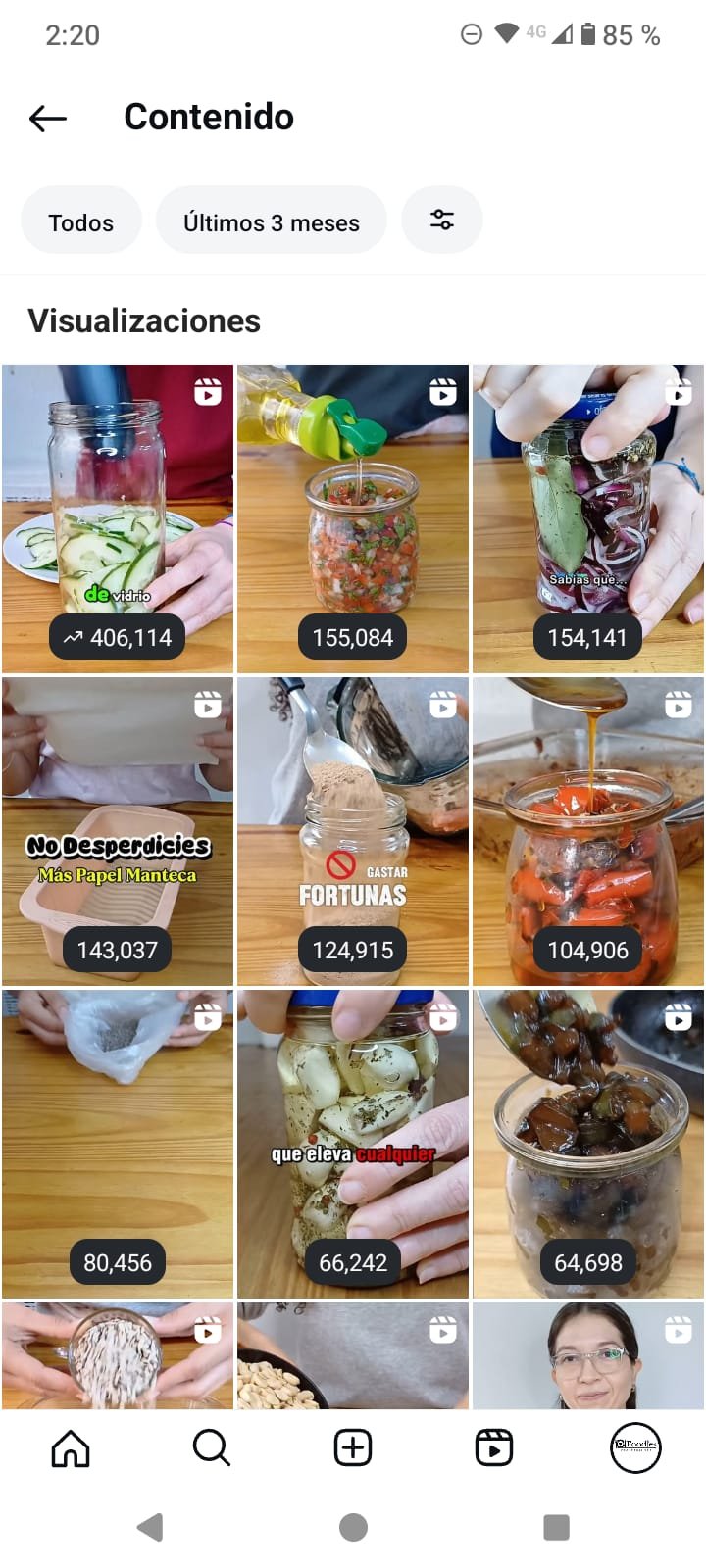
Task: Open the reel with 406,114 views
Action: [118, 518]
